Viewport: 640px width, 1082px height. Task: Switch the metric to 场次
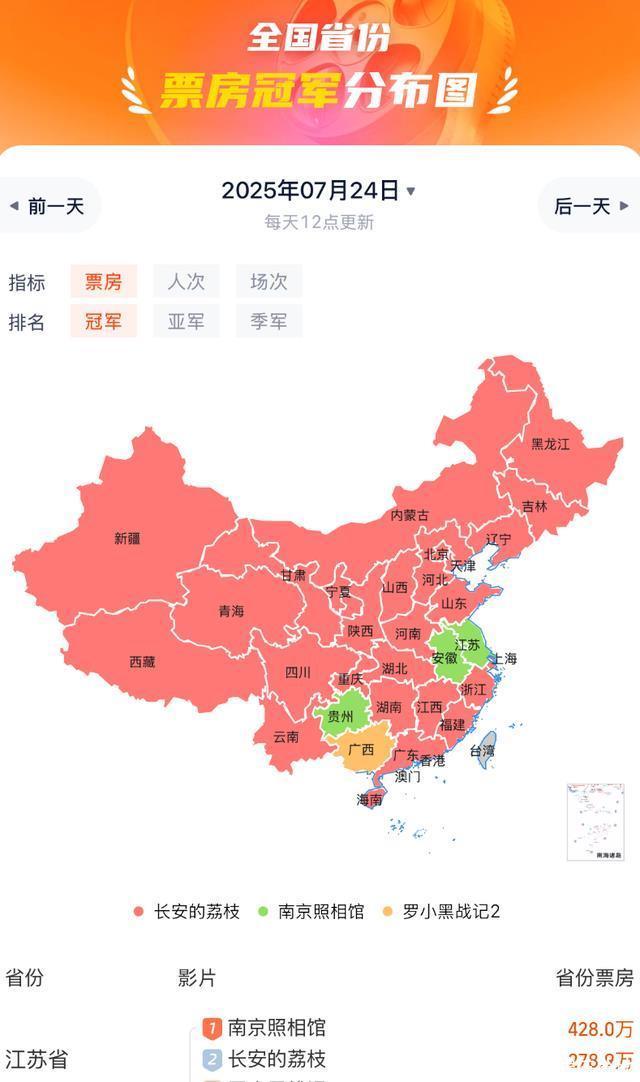click(268, 282)
